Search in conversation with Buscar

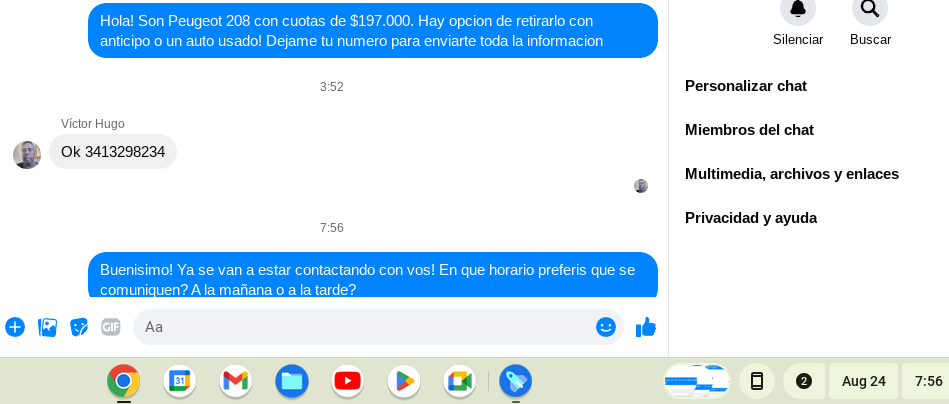[x=869, y=10]
